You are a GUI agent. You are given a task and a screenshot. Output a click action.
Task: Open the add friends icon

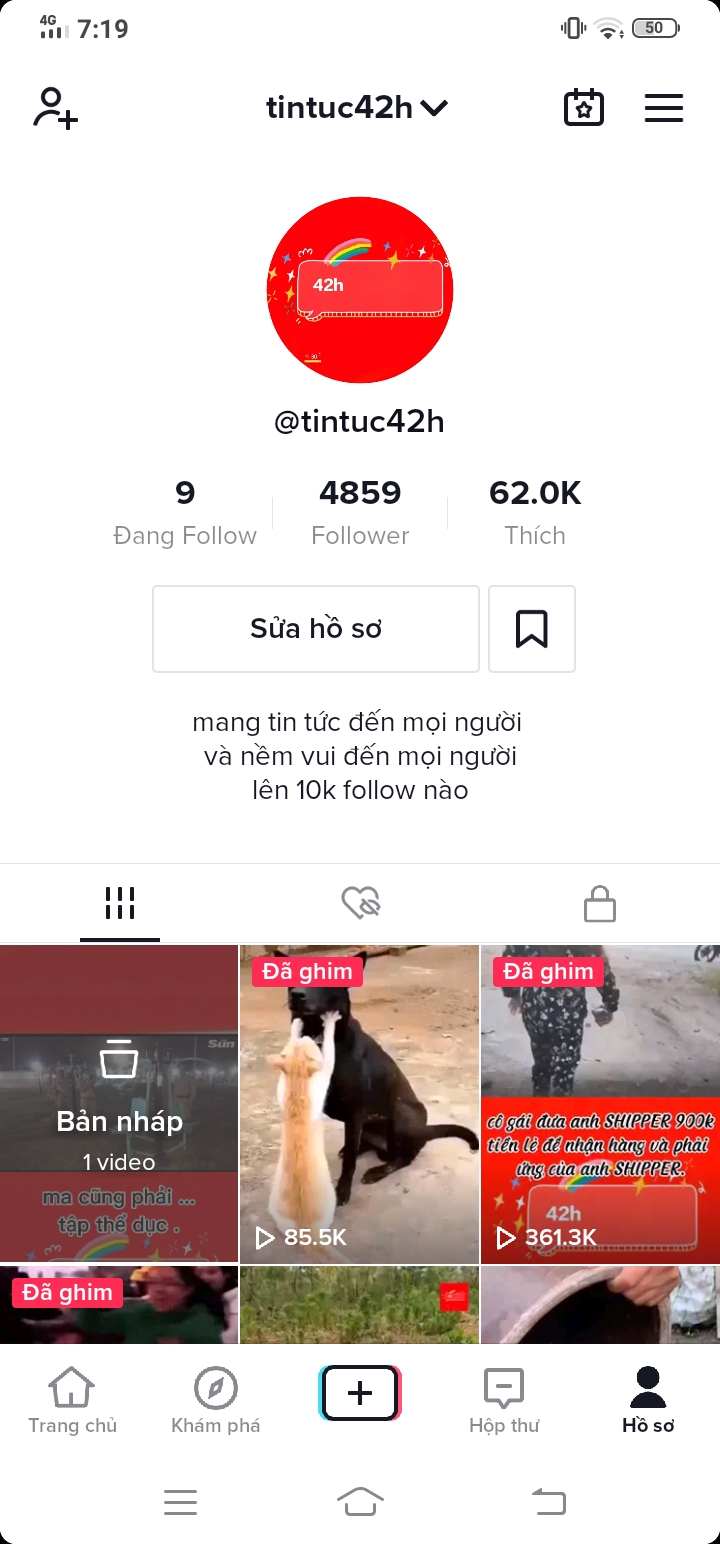coord(56,108)
